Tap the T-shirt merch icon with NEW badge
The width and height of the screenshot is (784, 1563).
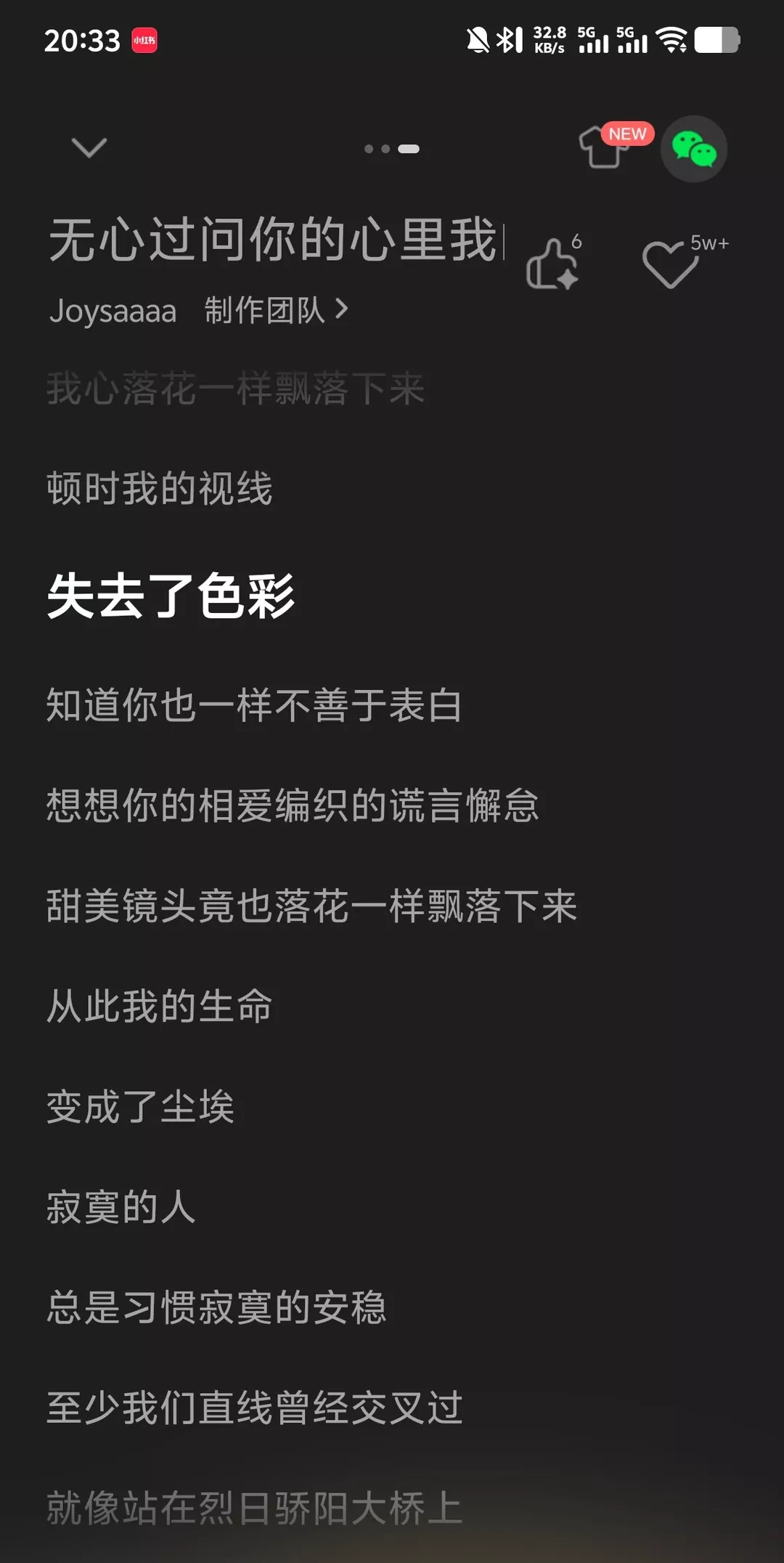605,150
